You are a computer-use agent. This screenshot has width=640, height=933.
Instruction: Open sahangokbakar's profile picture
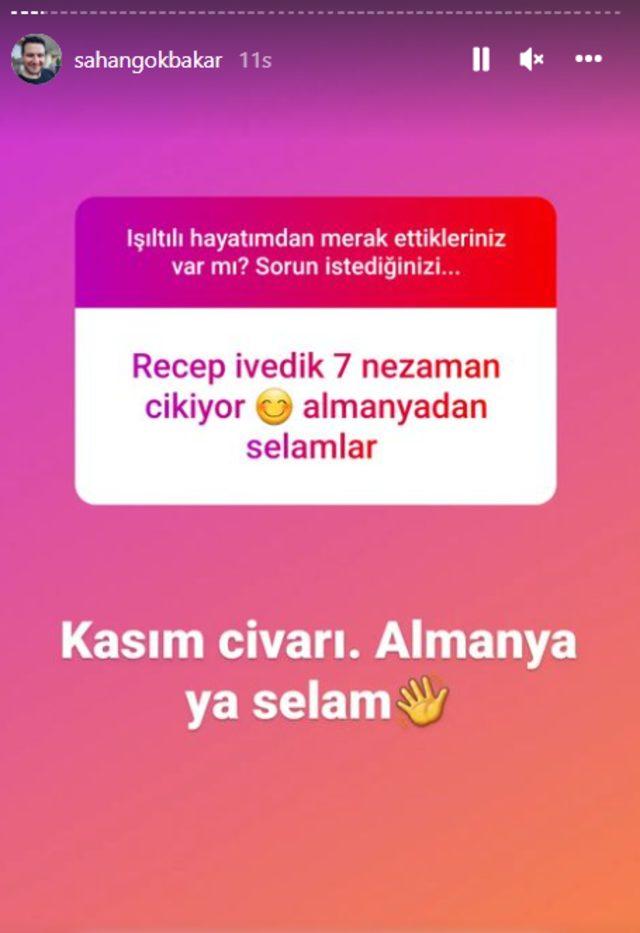coord(36,59)
